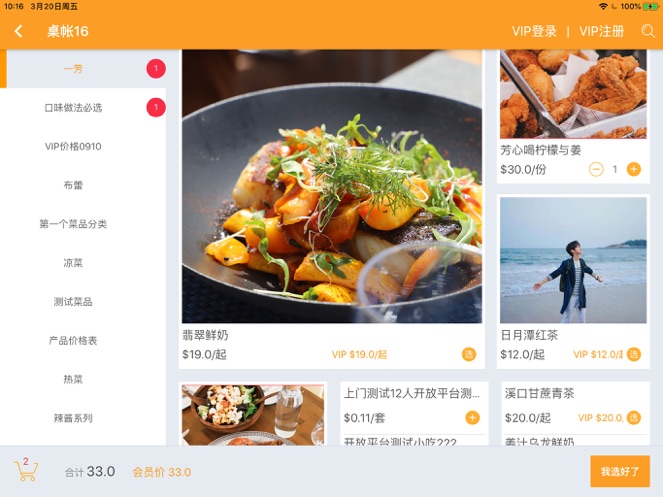Select the 测试菜品 category
Screen dimensions: 663x497
click(73, 301)
